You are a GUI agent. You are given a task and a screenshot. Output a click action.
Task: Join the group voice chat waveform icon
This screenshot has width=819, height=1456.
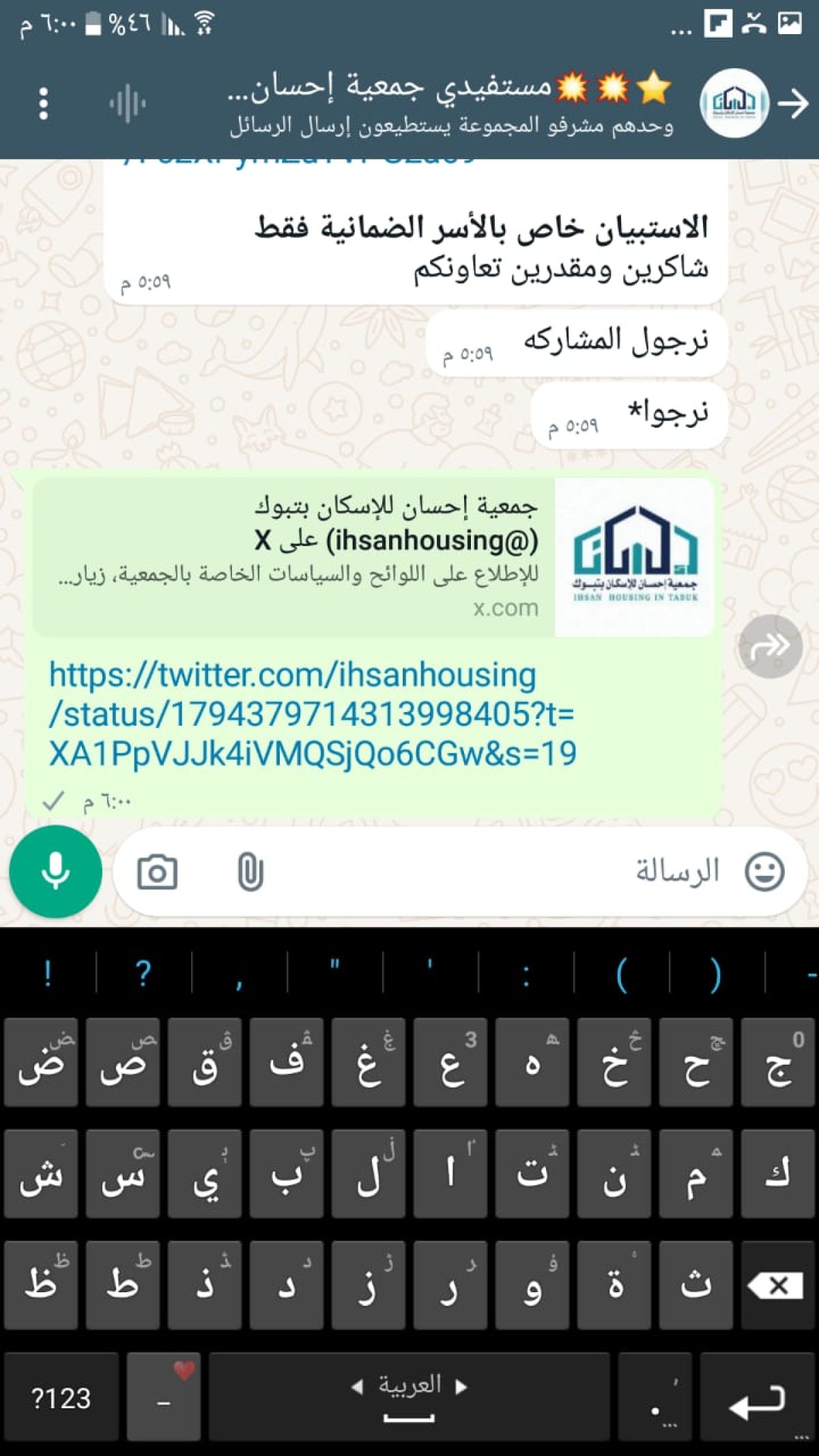click(x=128, y=104)
